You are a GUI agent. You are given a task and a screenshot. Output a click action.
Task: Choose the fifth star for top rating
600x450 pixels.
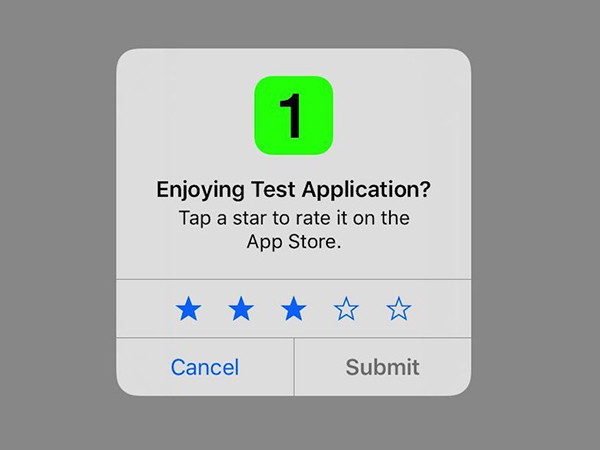click(x=399, y=310)
